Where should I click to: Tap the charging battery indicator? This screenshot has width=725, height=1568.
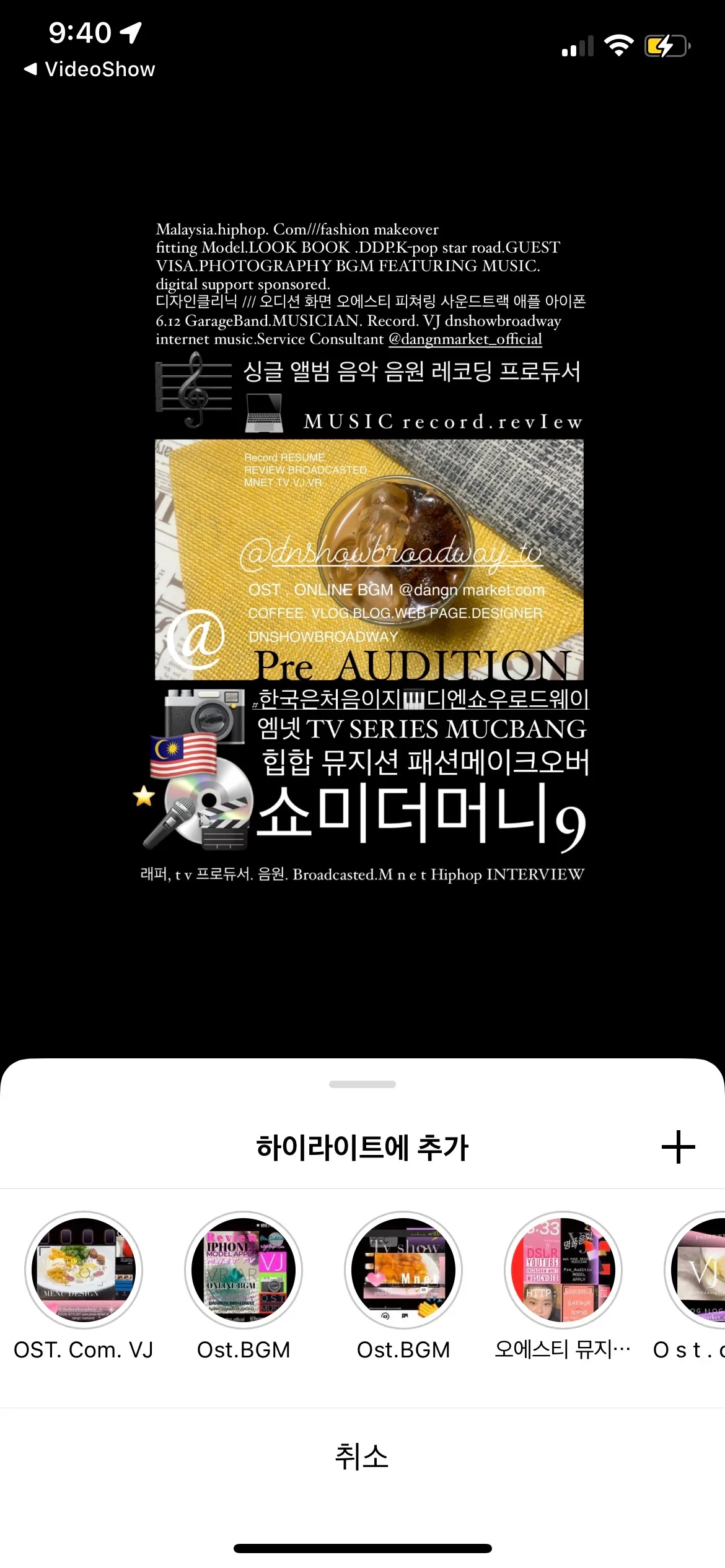point(666,45)
